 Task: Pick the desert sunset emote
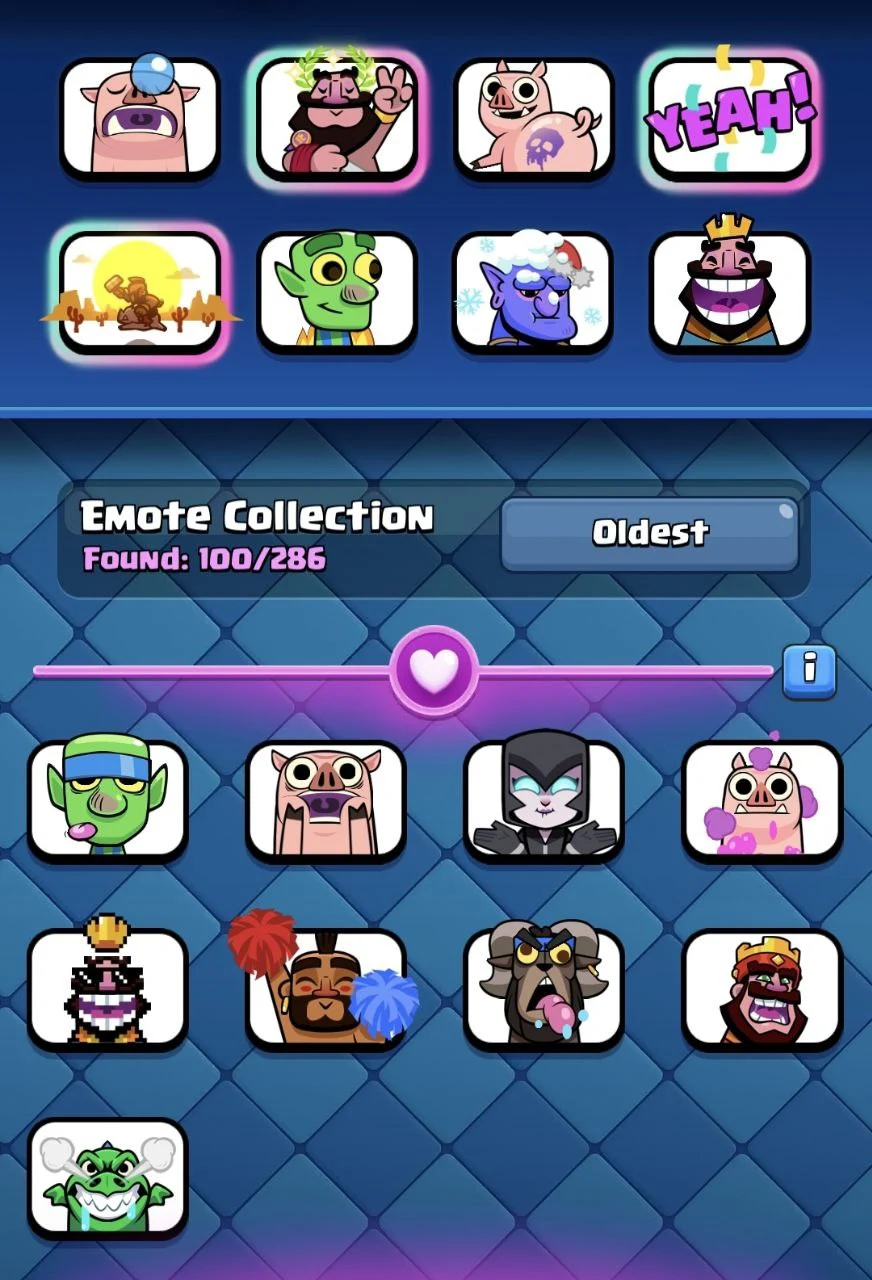coord(139,291)
